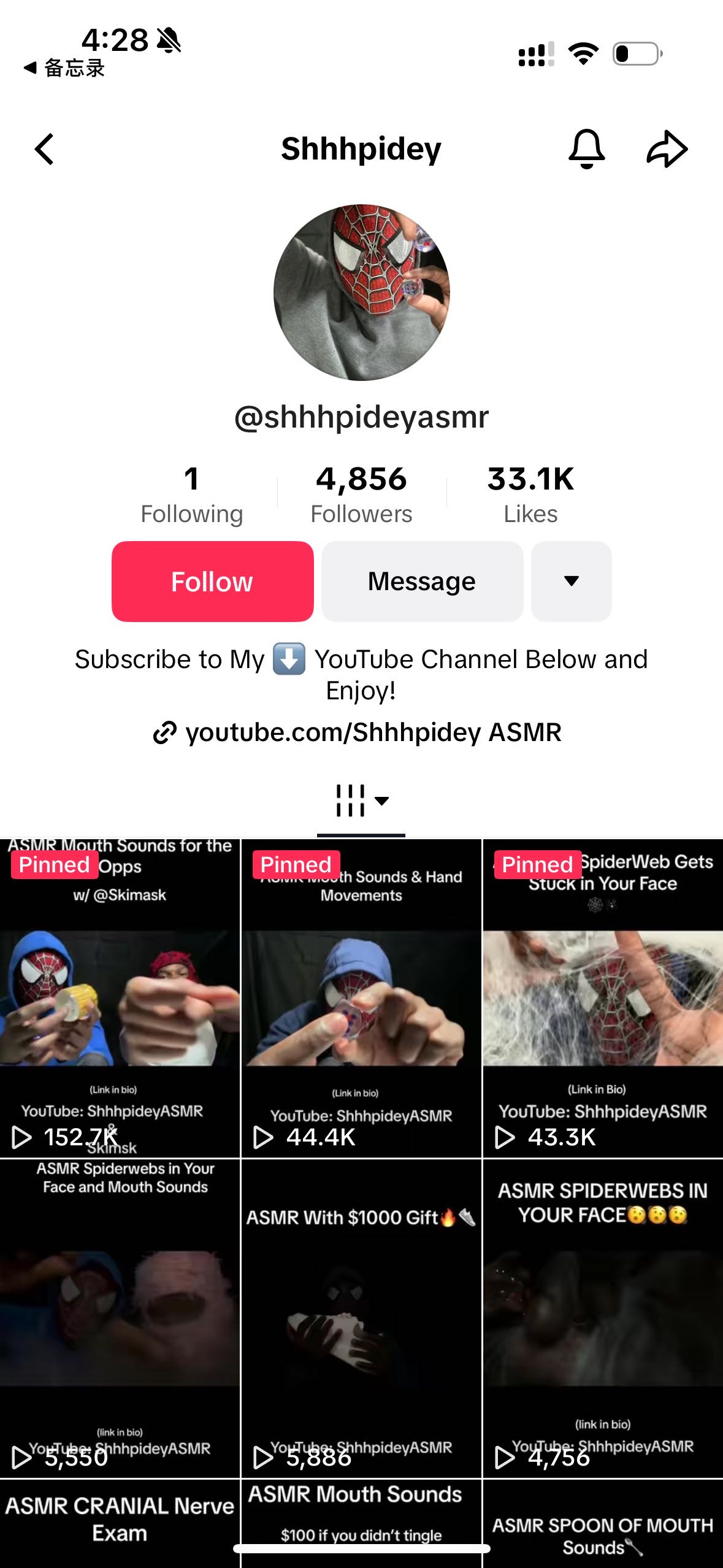This screenshot has height=1568, width=723.
Task: Go back from Shhhpidey's profile
Action: [x=44, y=149]
